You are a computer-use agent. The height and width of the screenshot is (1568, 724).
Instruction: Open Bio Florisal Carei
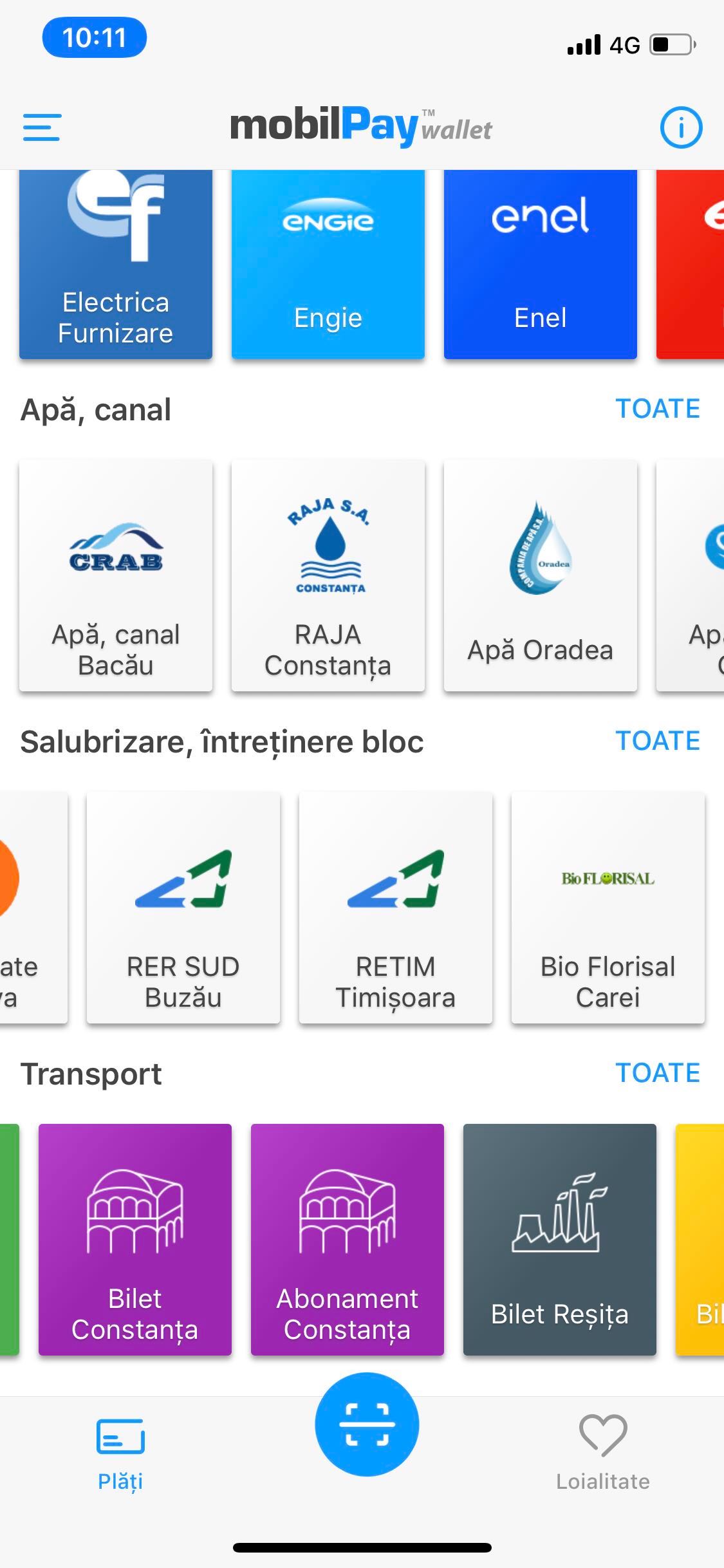[x=608, y=908]
